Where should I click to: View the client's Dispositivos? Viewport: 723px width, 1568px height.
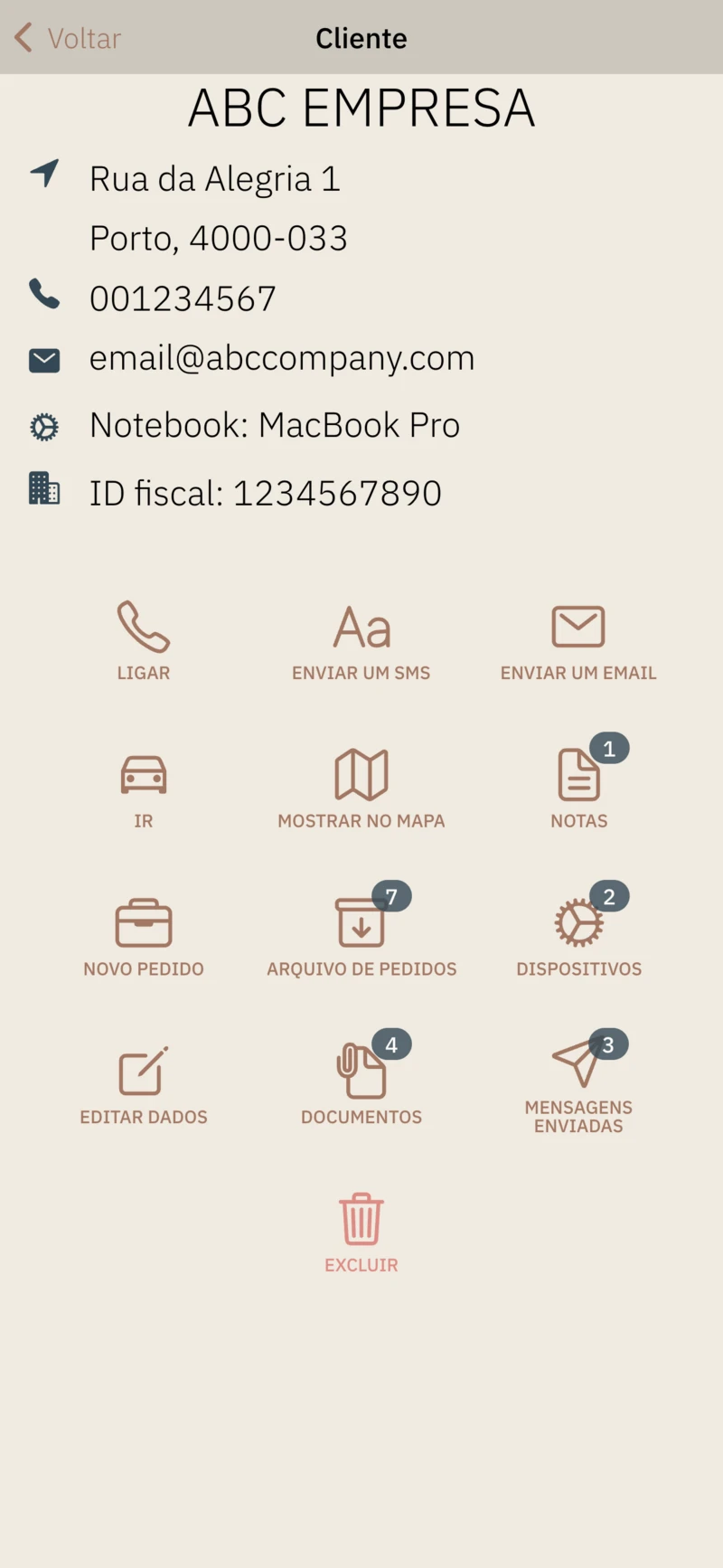point(579,937)
